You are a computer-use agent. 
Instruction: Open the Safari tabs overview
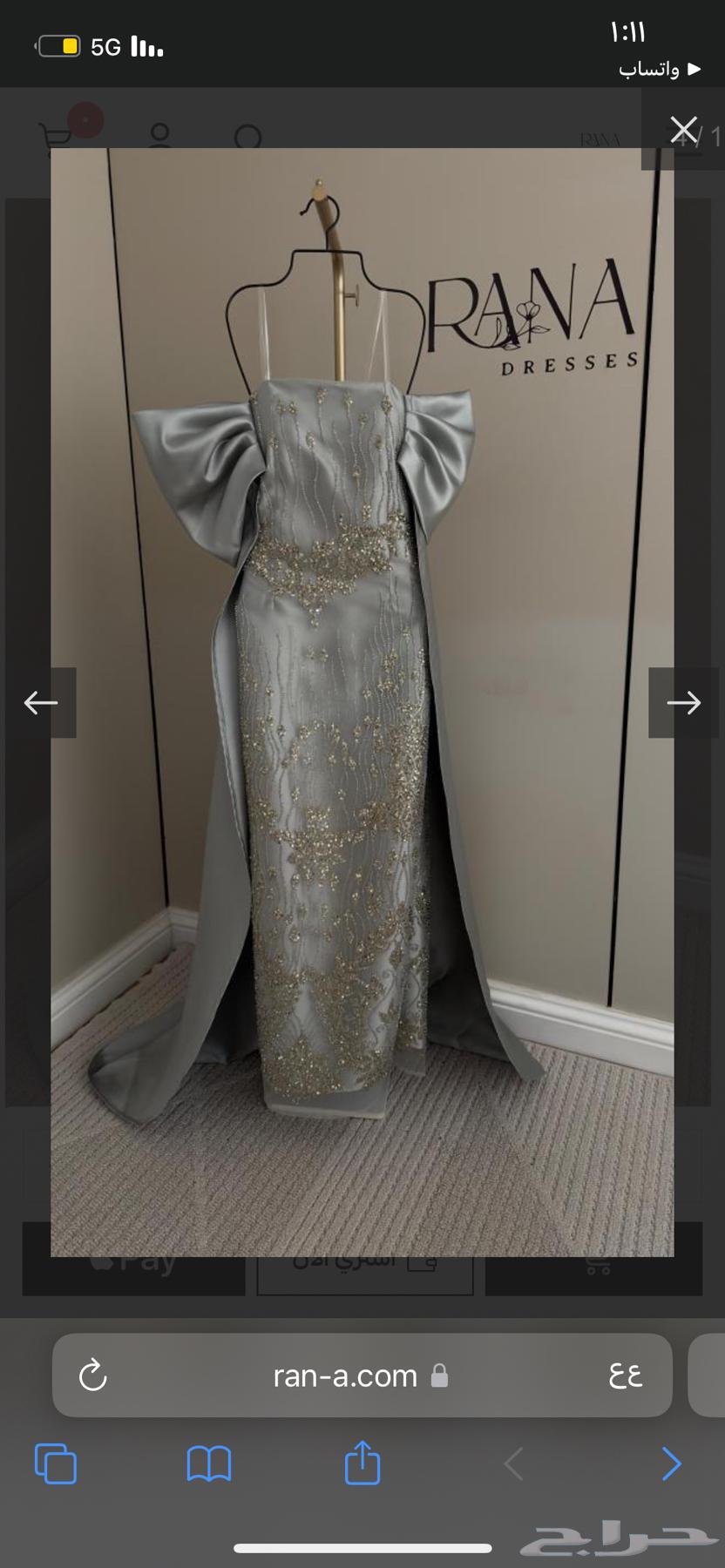point(56,1463)
